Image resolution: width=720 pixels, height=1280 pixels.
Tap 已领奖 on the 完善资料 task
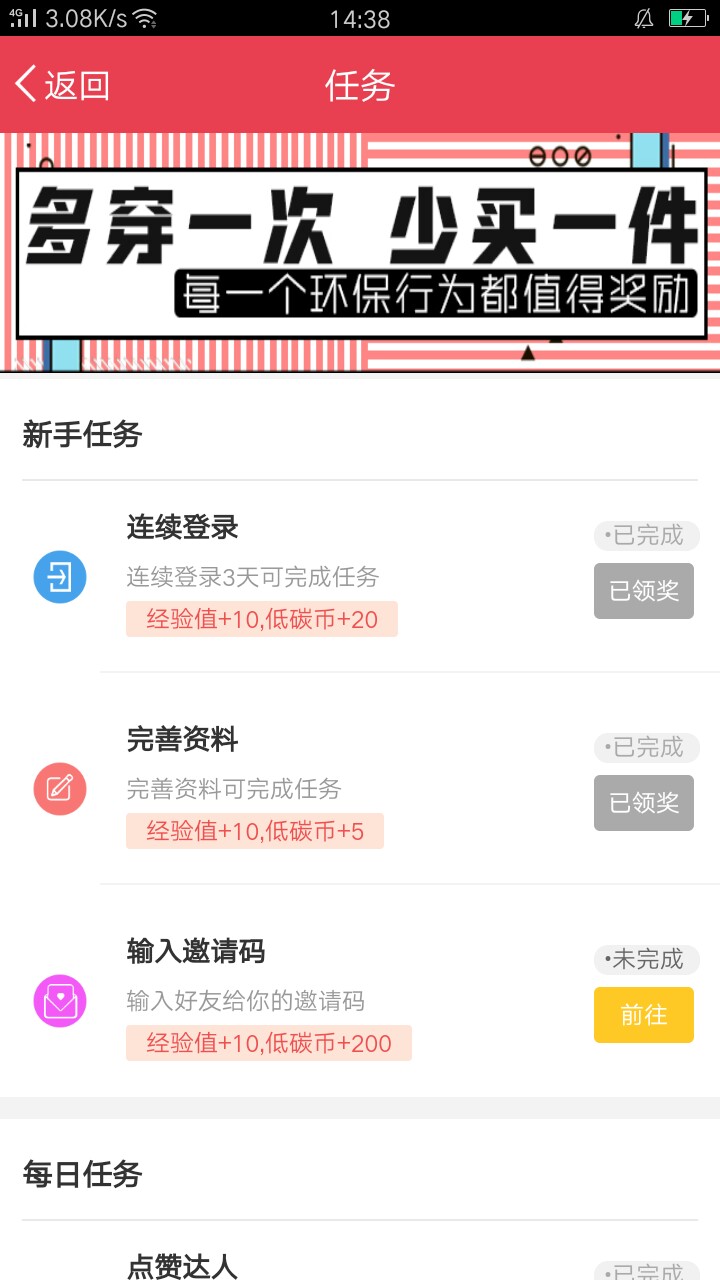643,803
